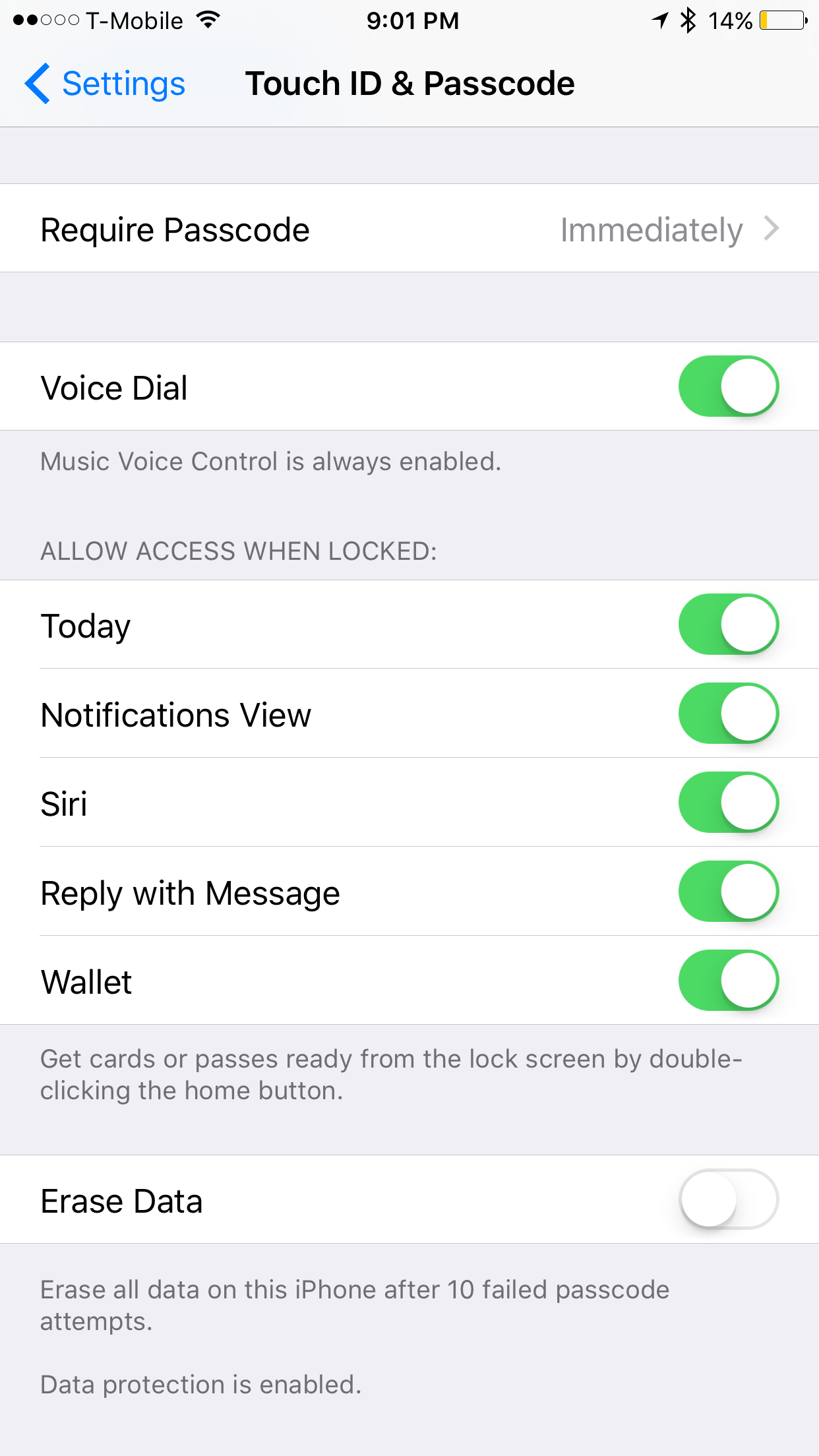Viewport: 819px width, 1456px height.
Task: Turn off Wallet access when locked
Action: (728, 981)
